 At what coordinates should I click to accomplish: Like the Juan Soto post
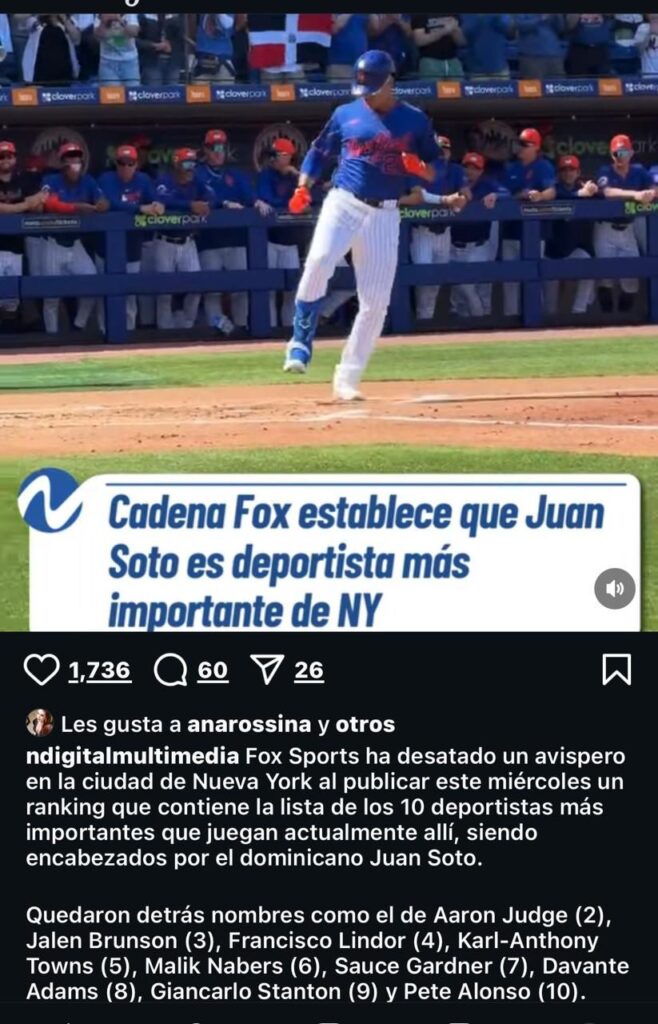pyautogui.click(x=41, y=670)
